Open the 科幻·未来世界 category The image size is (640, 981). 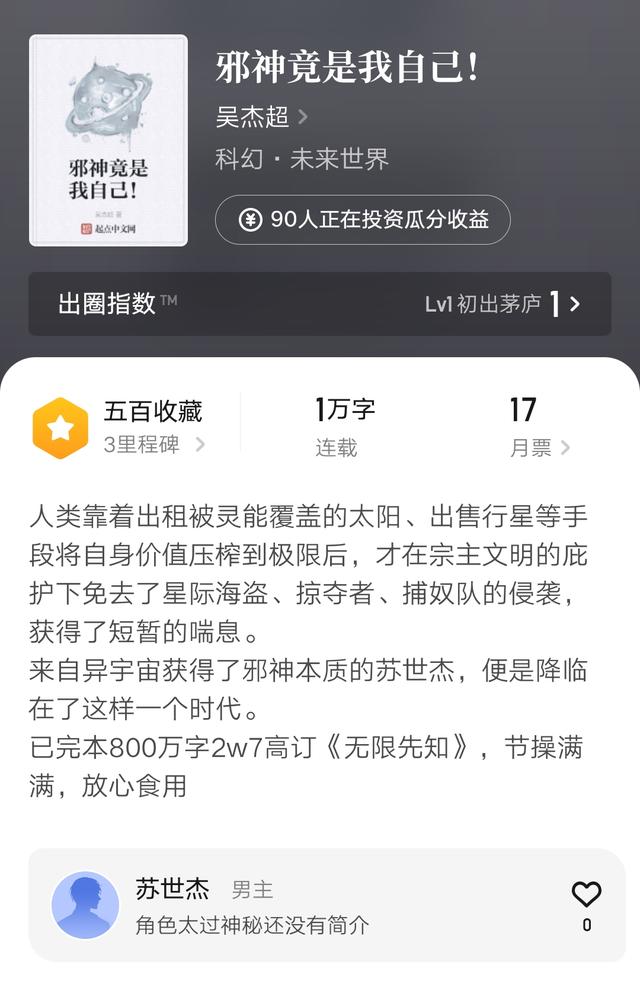[302, 159]
